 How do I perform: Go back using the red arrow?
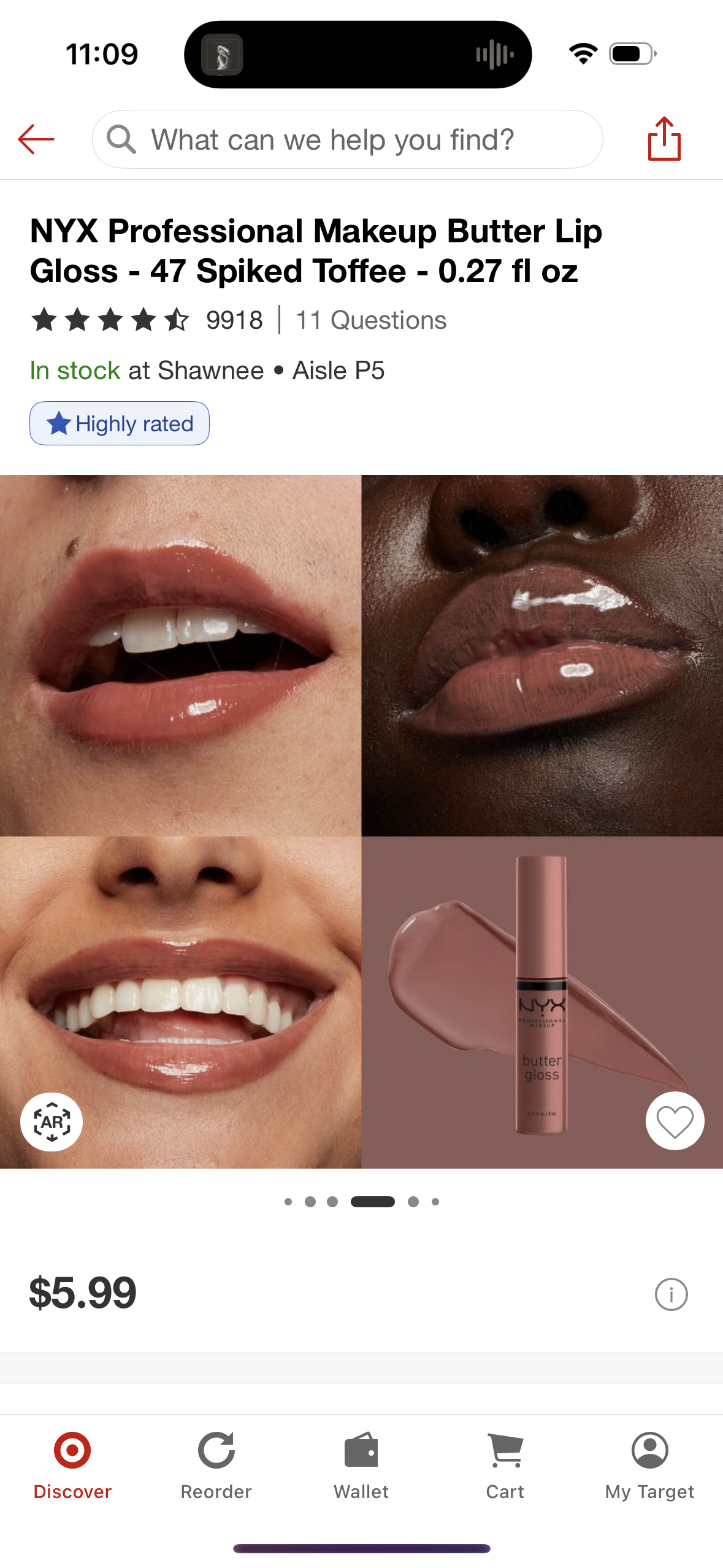coord(36,139)
